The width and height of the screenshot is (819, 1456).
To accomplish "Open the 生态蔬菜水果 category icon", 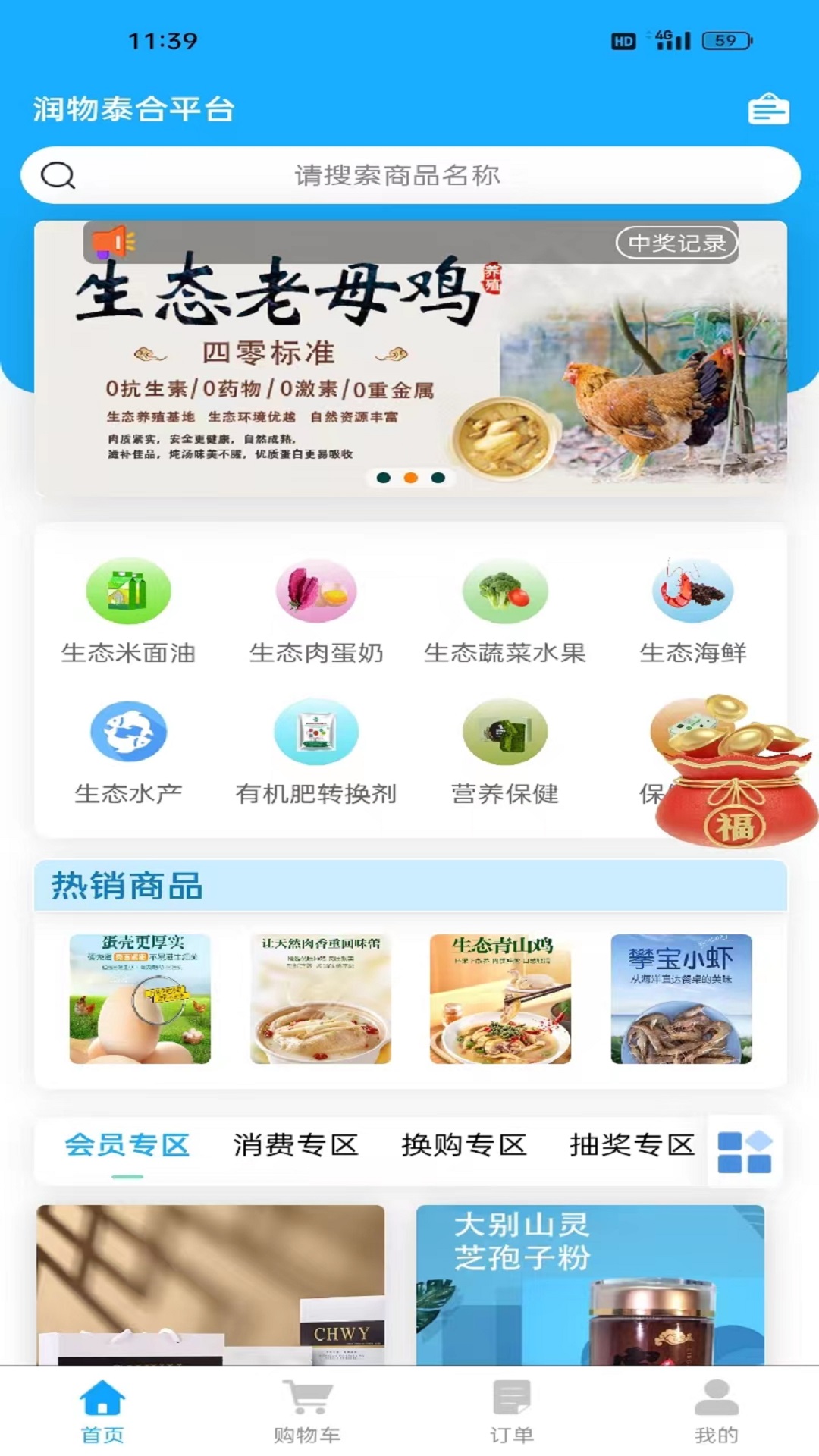I will 503,593.
